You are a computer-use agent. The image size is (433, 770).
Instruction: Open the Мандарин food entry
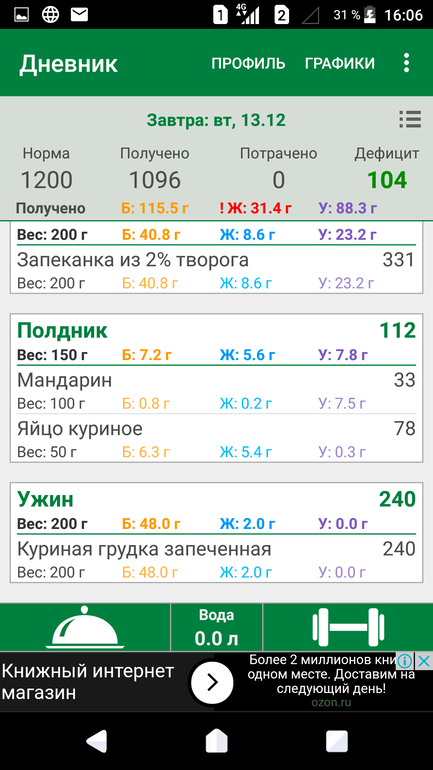tap(216, 391)
